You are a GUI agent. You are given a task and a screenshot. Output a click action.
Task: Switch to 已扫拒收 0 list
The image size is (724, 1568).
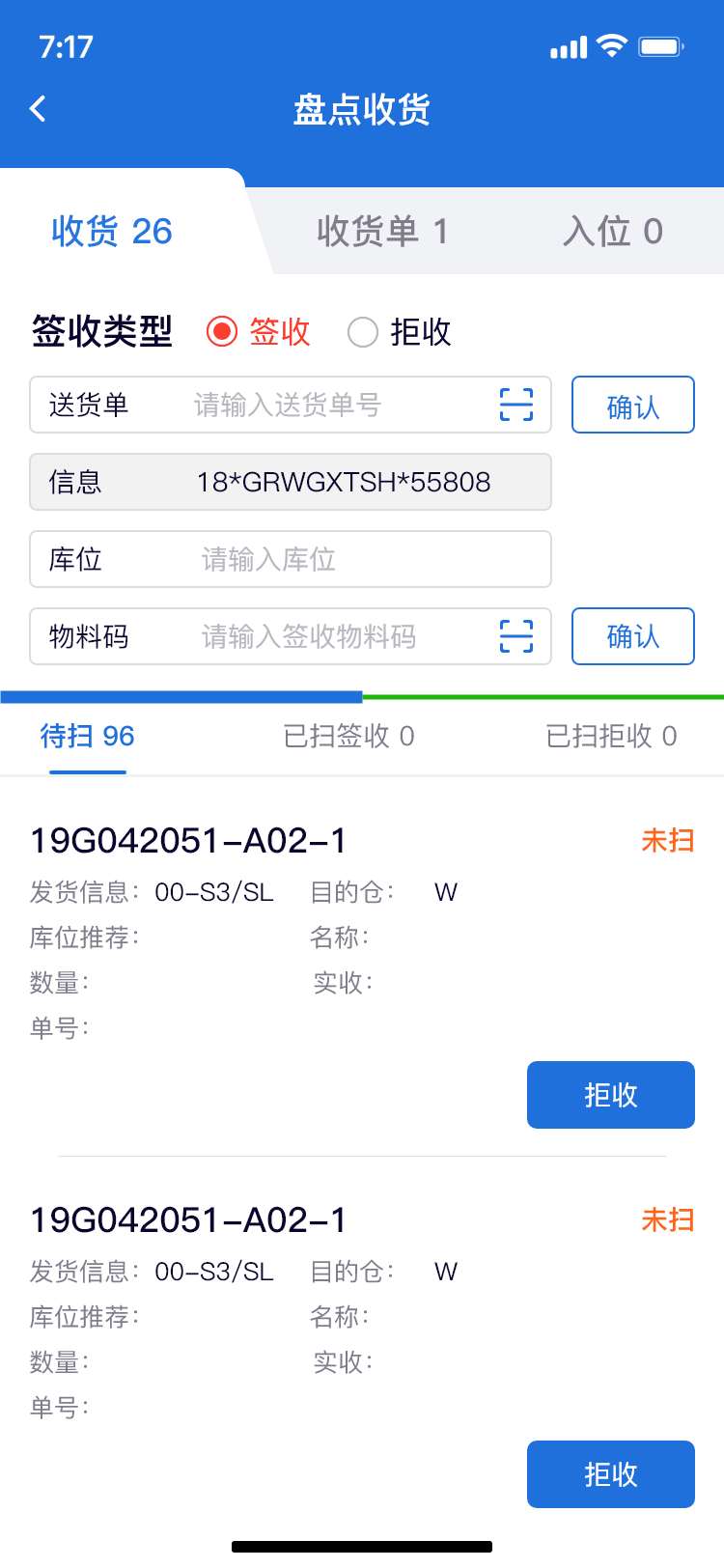611,737
